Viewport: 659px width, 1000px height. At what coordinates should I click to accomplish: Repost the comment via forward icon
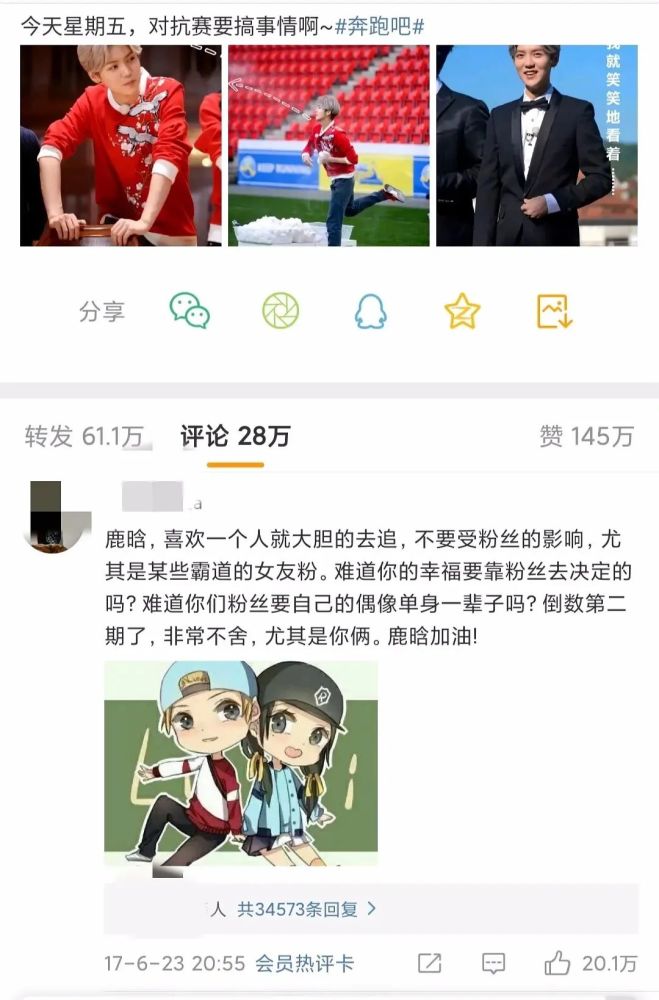pos(429,964)
